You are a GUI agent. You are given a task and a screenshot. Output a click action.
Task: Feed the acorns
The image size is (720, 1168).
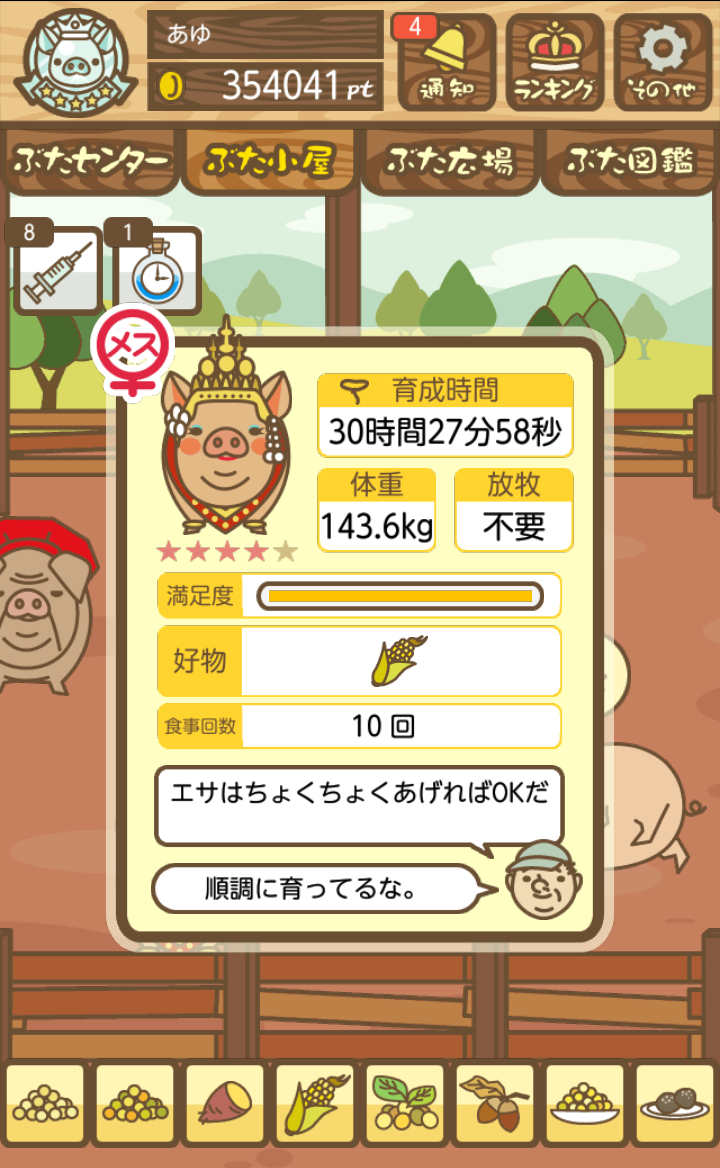pyautogui.click(x=495, y=1104)
